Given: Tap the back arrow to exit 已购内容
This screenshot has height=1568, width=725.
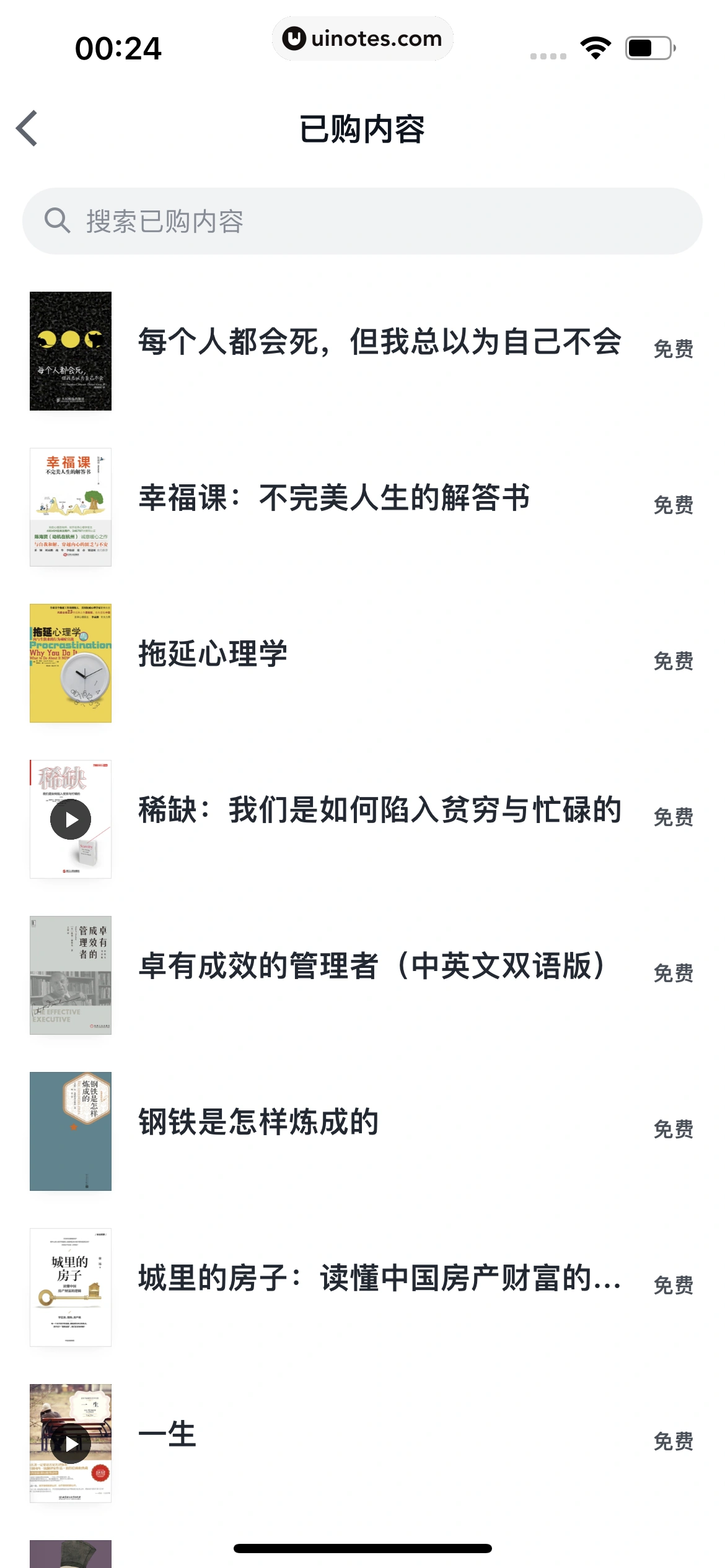Looking at the screenshot, I should 27,128.
